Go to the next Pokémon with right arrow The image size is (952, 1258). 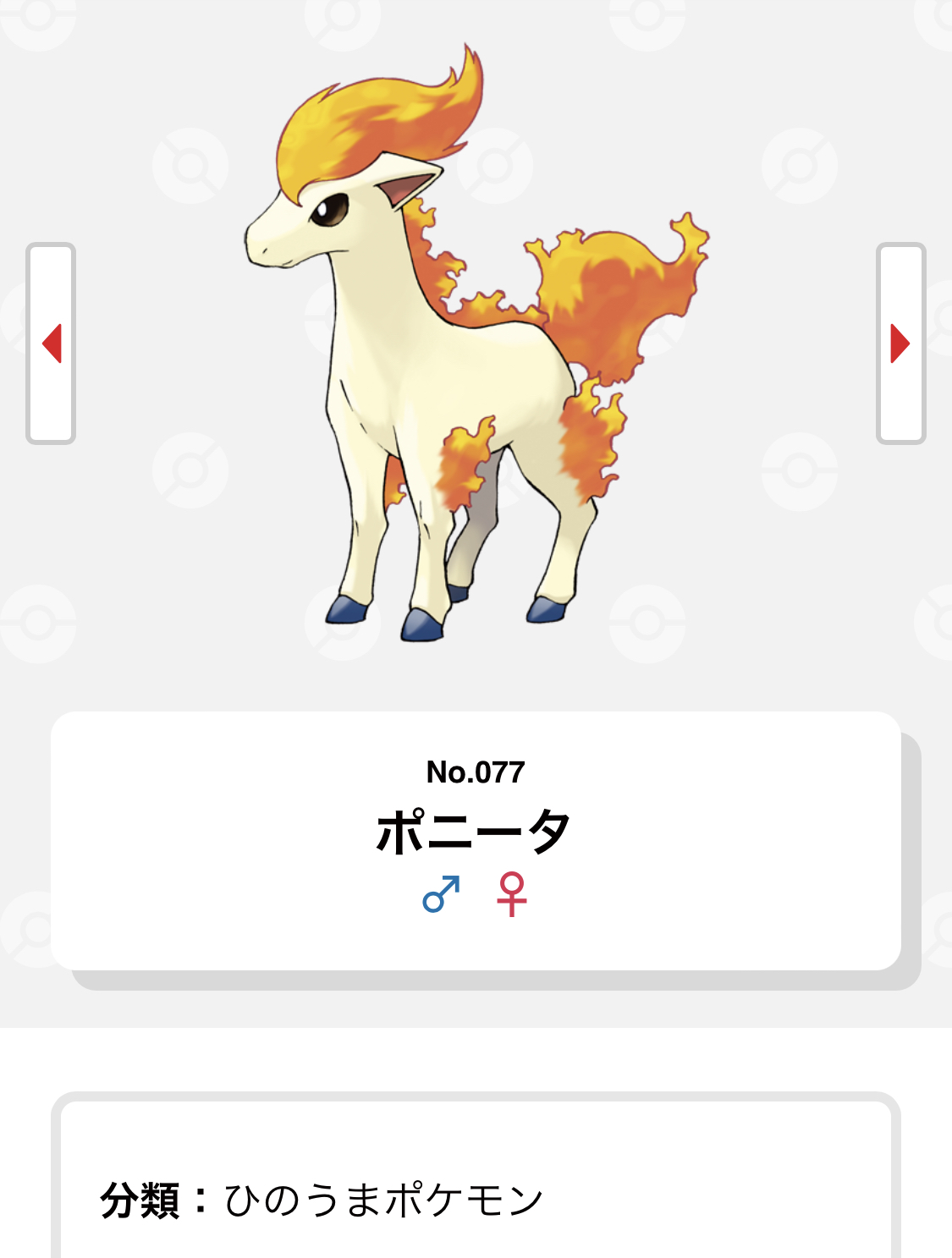pos(900,343)
